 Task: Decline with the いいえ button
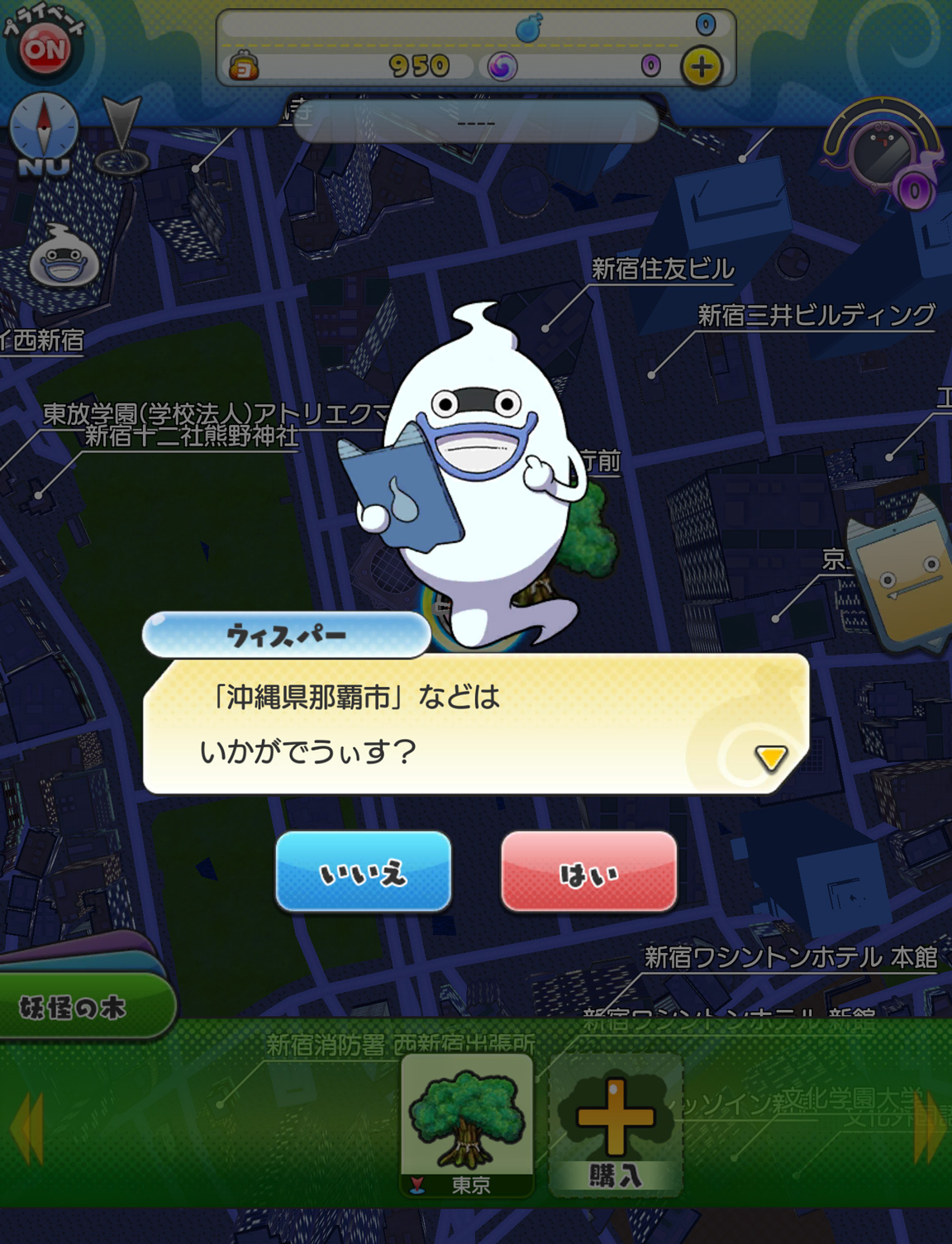click(363, 872)
